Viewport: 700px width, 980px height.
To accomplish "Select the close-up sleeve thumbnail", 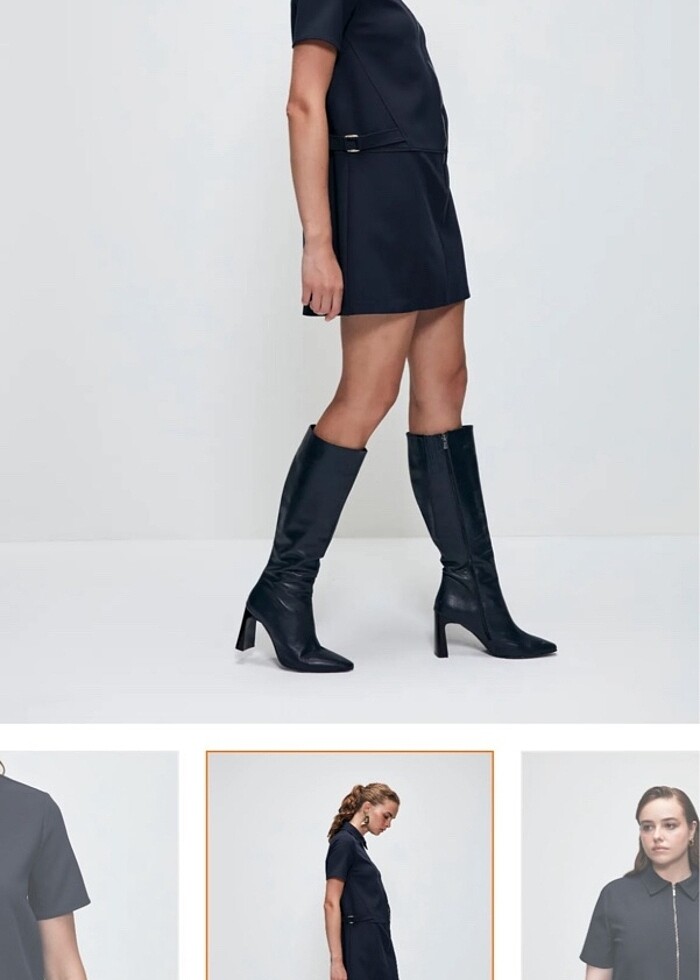I will tap(88, 865).
